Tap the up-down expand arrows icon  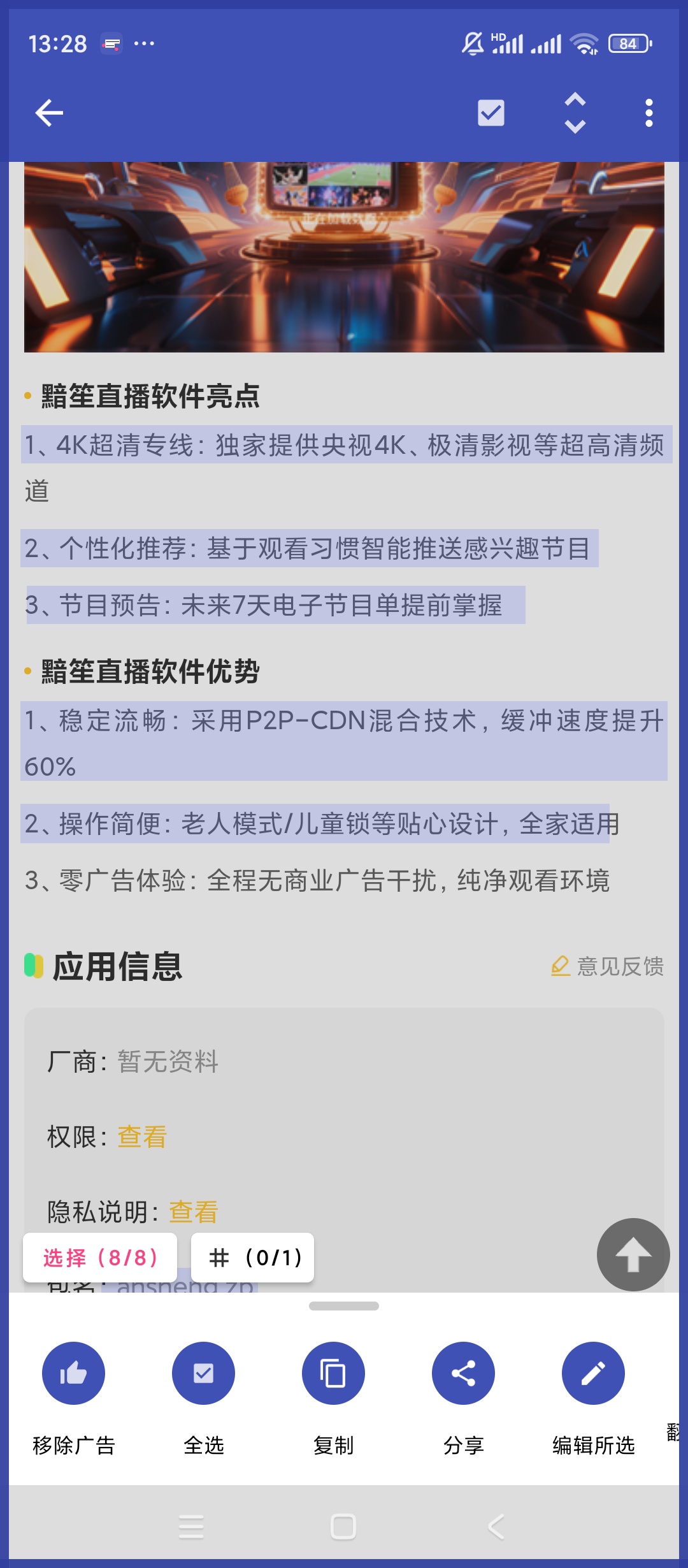pyautogui.click(x=575, y=113)
